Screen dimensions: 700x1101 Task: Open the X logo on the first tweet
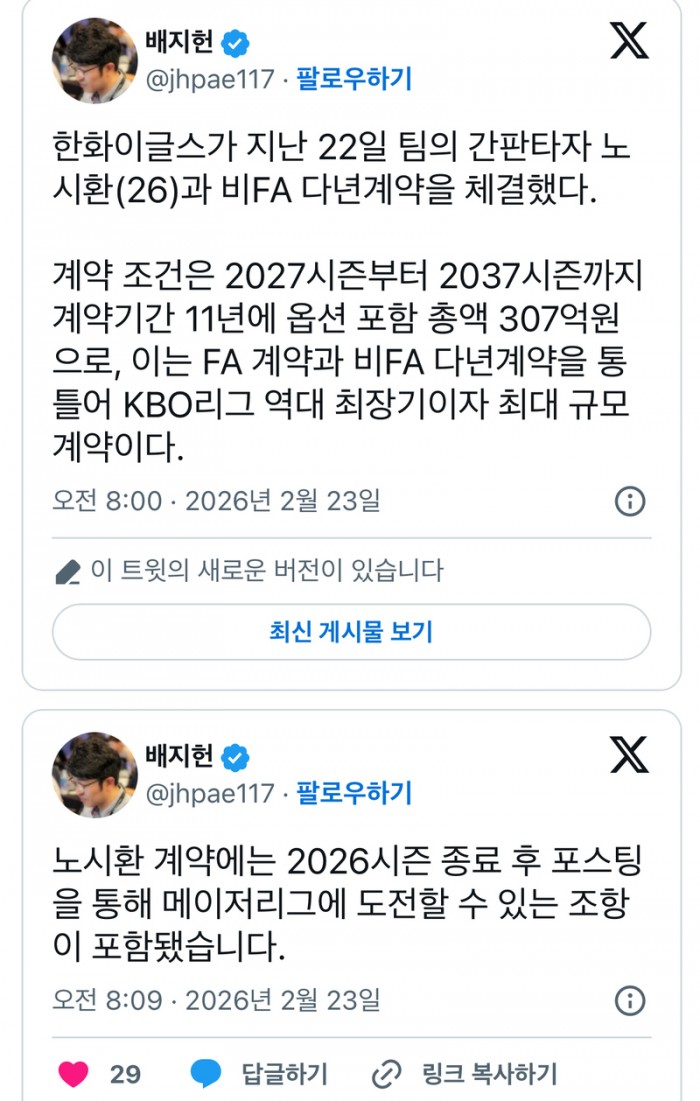(x=629, y=41)
